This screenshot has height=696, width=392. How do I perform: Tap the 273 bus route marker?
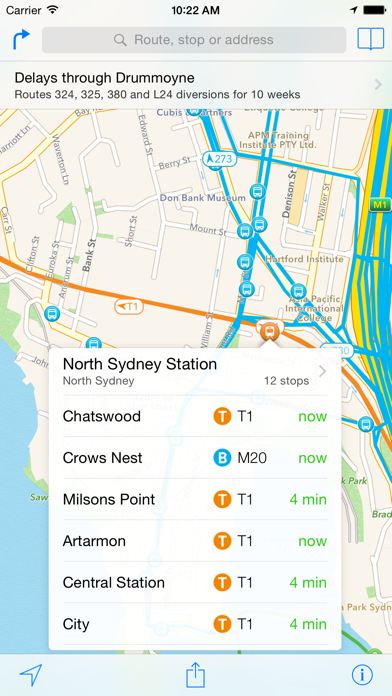click(x=218, y=159)
